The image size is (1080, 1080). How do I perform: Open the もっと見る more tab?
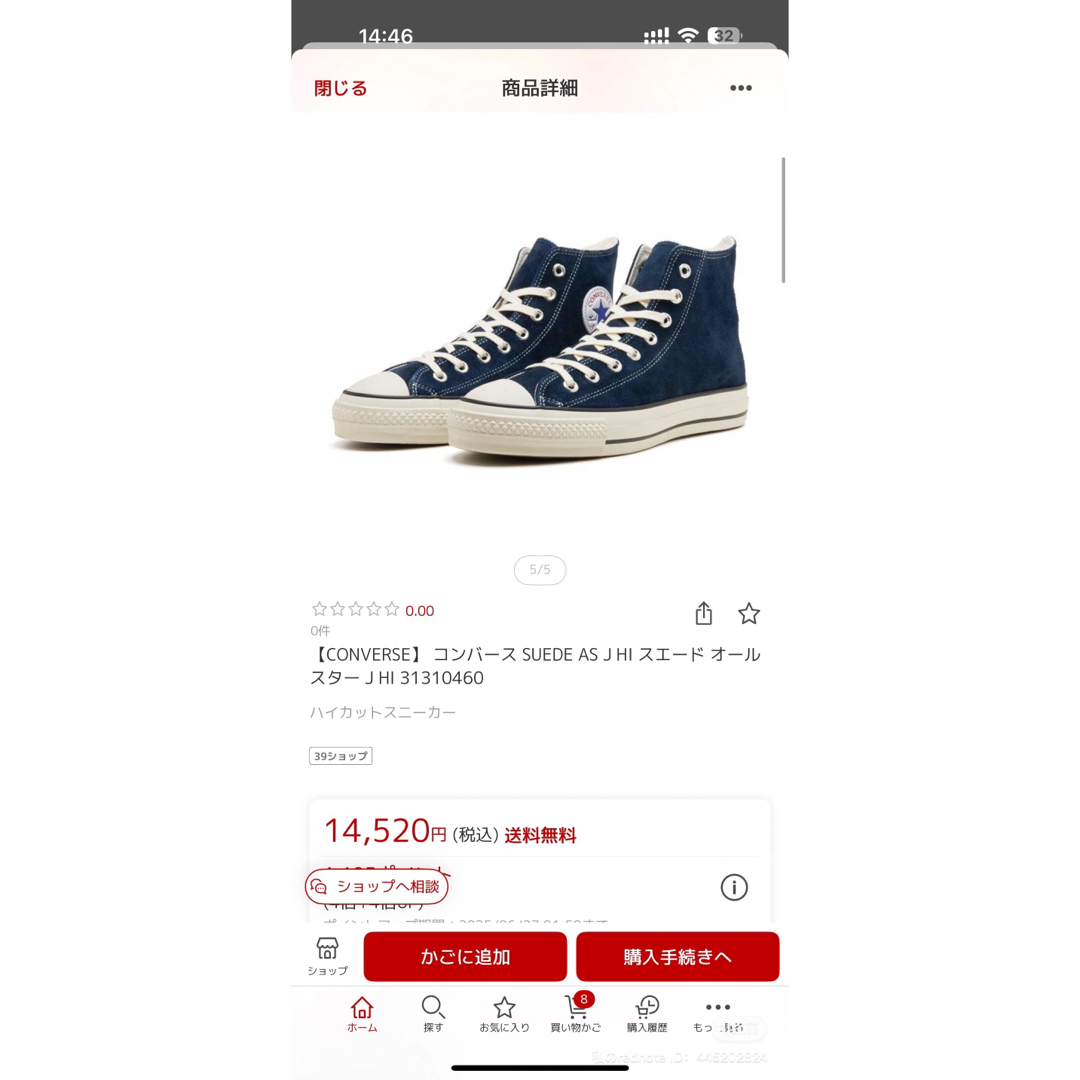(x=718, y=1014)
